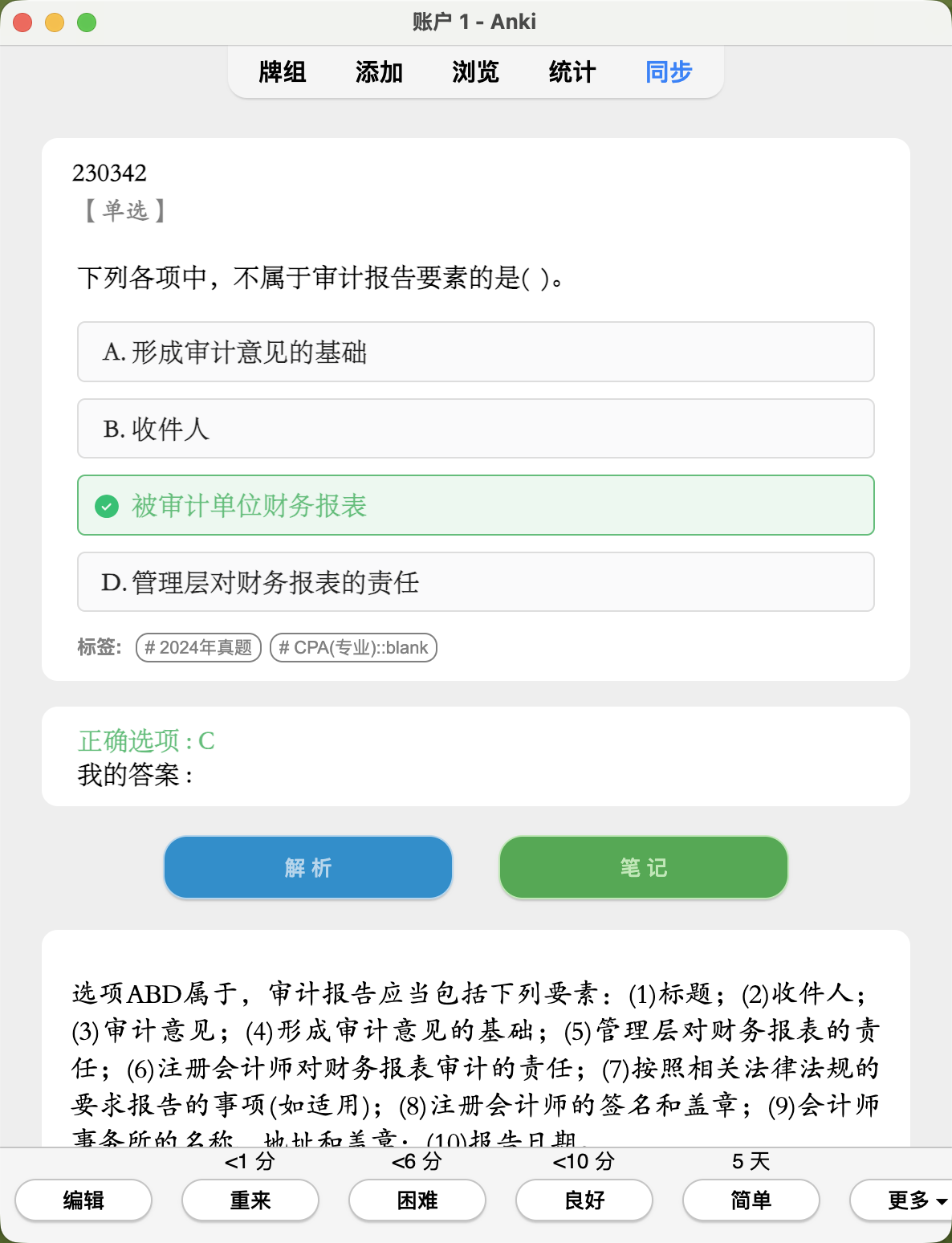Switch to the 统计 statistics tab
This screenshot has height=1243, width=952.
571,71
